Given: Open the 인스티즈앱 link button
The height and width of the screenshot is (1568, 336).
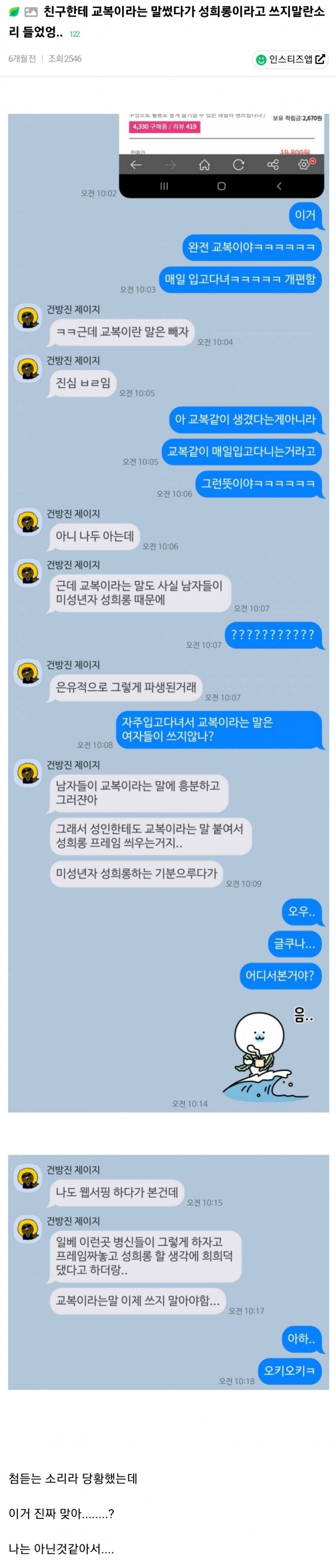Looking at the screenshot, I should tap(291, 59).
